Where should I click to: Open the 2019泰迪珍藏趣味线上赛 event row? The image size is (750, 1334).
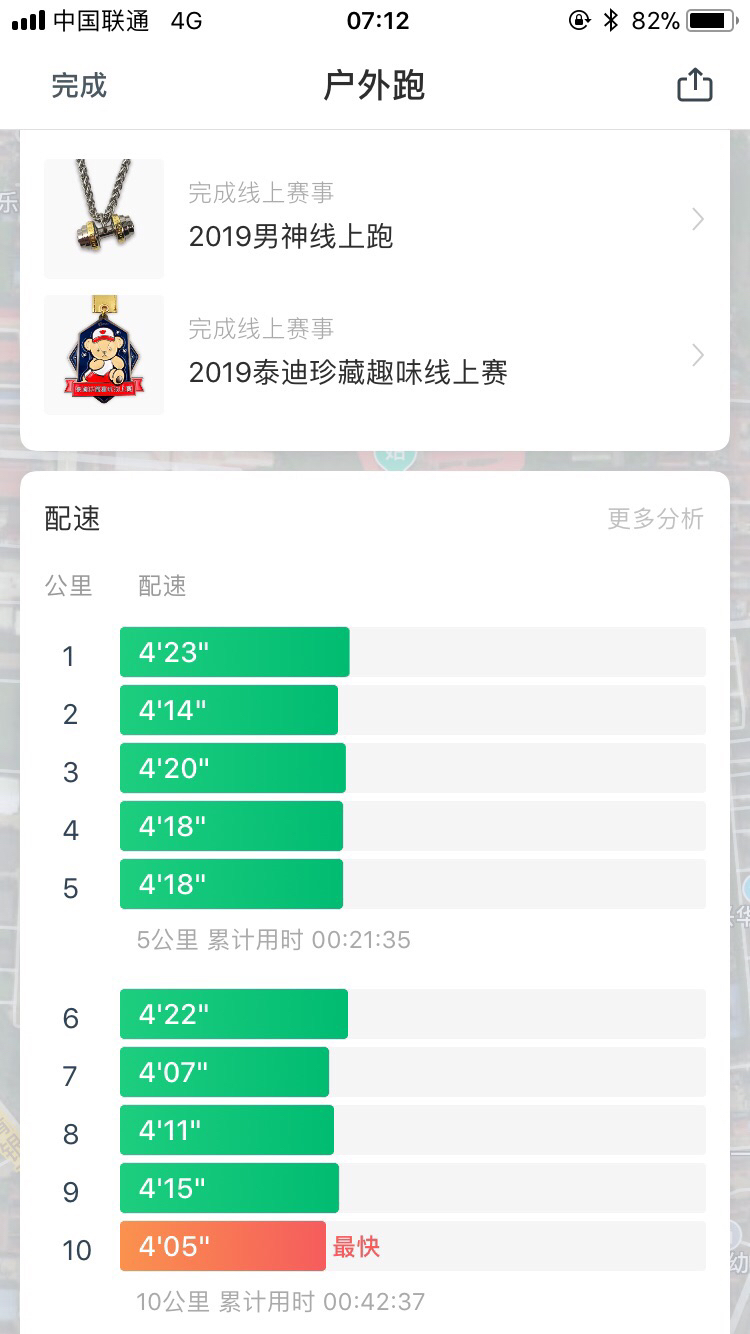click(x=375, y=355)
